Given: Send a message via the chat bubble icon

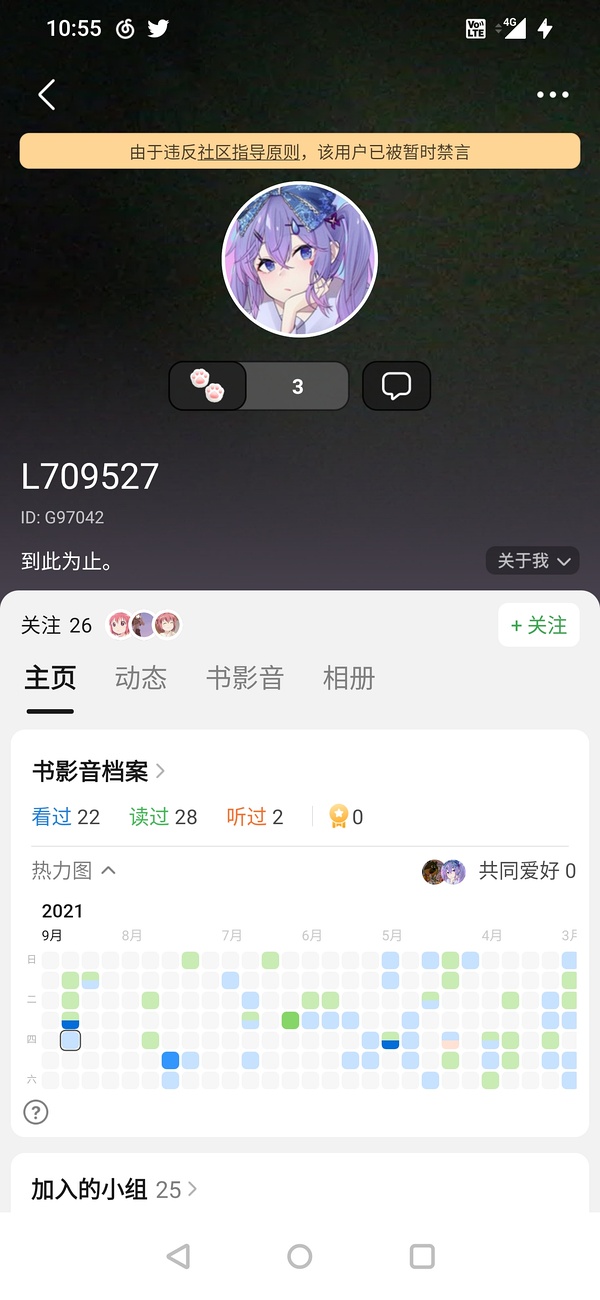Looking at the screenshot, I should 396,386.
